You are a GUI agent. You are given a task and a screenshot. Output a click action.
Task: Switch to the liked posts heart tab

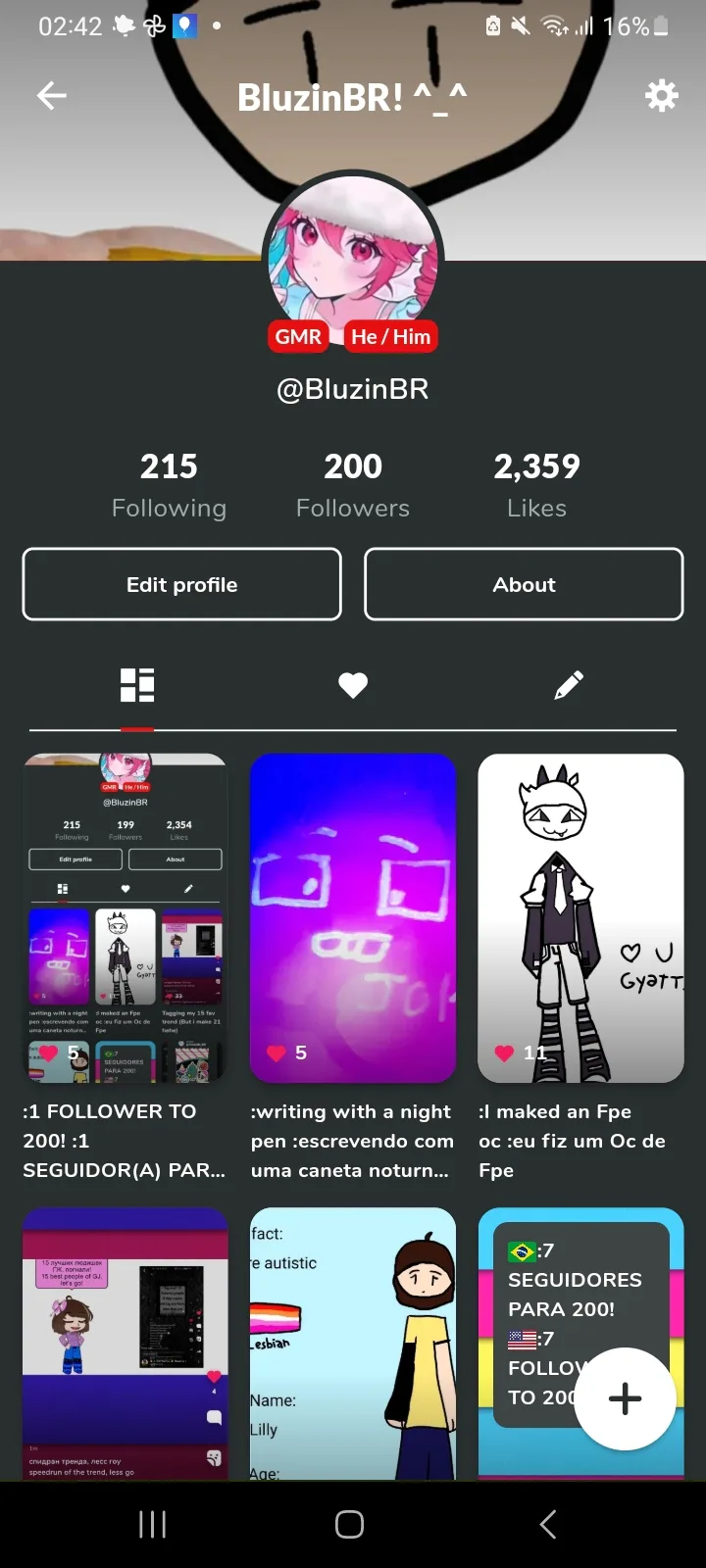pyautogui.click(x=353, y=685)
